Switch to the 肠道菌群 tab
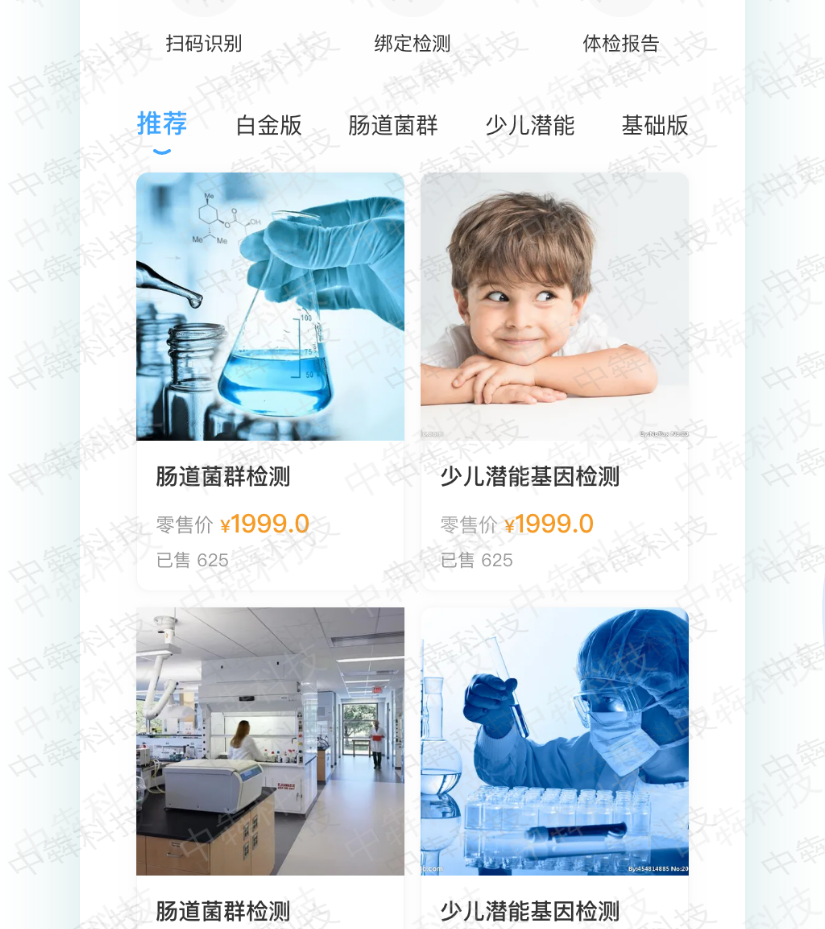This screenshot has width=825, height=929. [x=393, y=125]
